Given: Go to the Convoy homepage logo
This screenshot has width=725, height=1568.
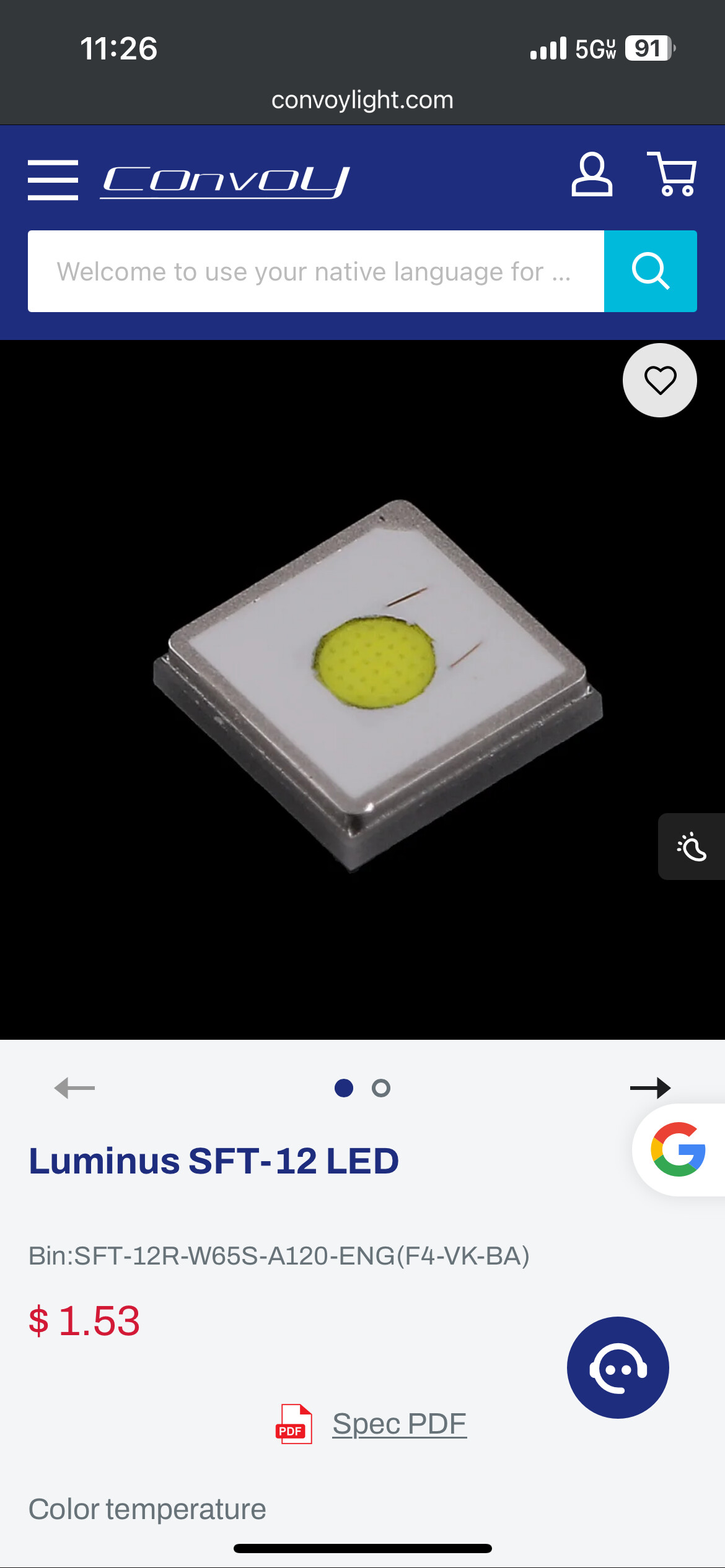Looking at the screenshot, I should (x=226, y=181).
